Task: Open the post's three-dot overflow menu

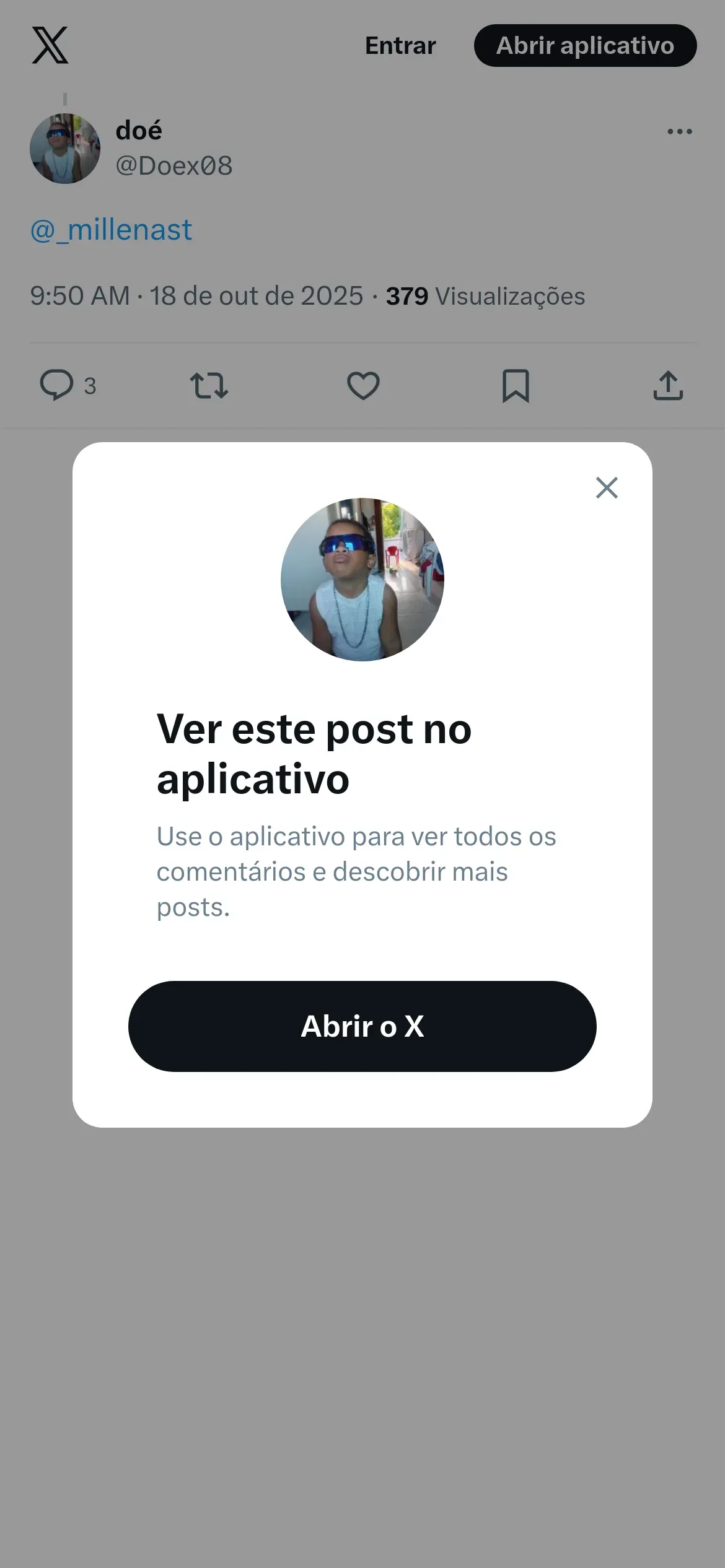Action: coord(679,131)
